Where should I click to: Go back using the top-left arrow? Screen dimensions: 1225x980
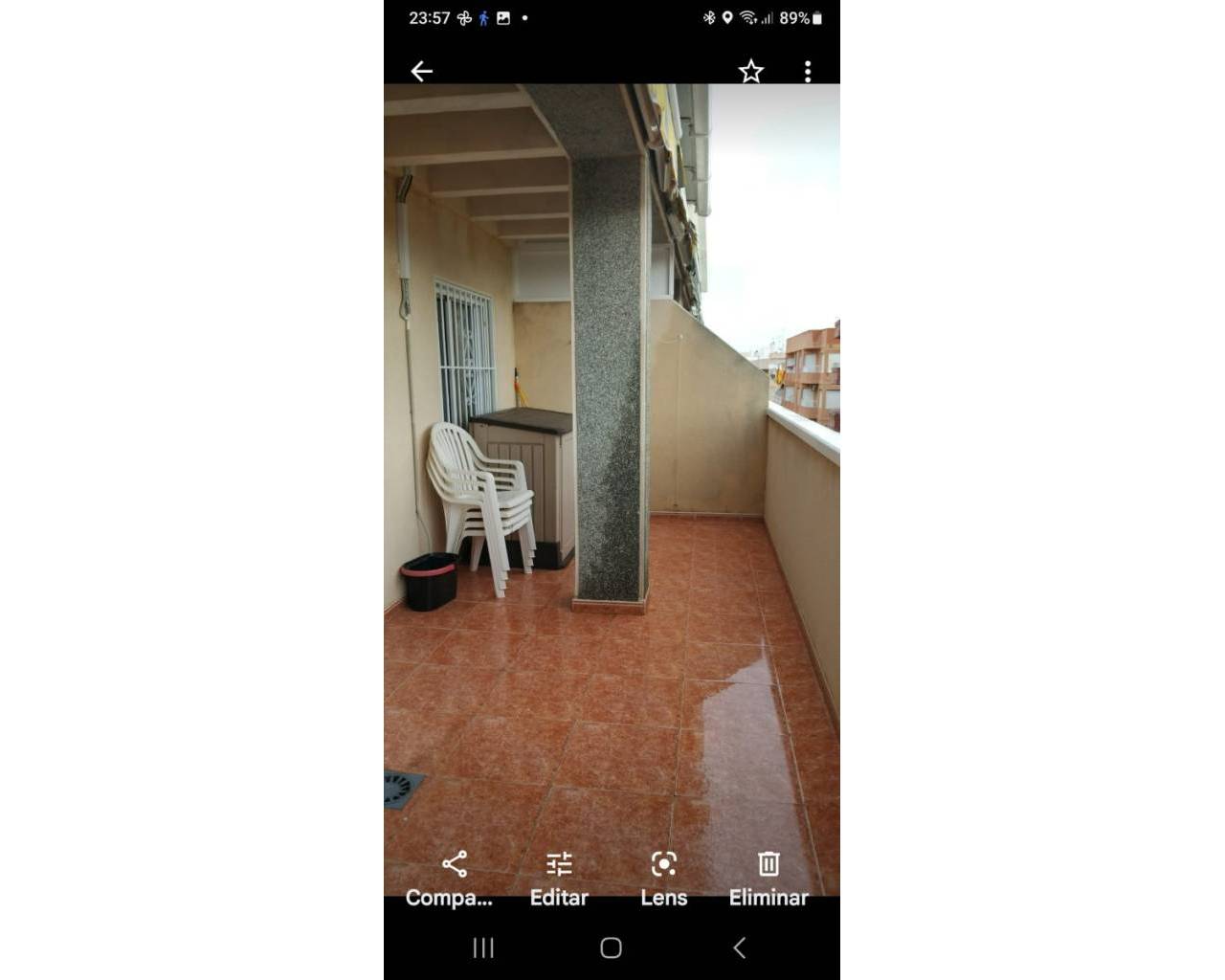[421, 71]
